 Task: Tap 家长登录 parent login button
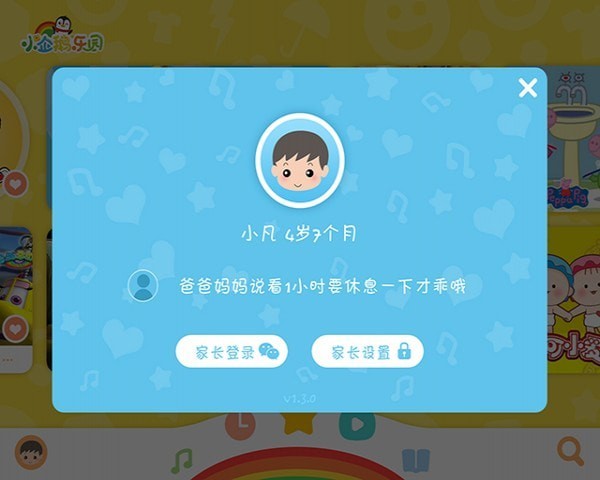point(231,351)
